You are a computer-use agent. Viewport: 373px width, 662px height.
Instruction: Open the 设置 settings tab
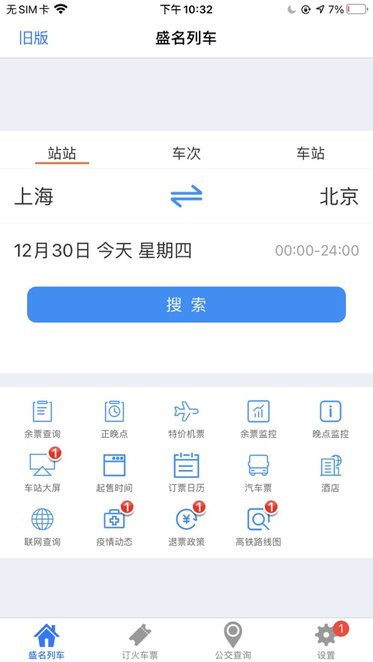tap(326, 642)
